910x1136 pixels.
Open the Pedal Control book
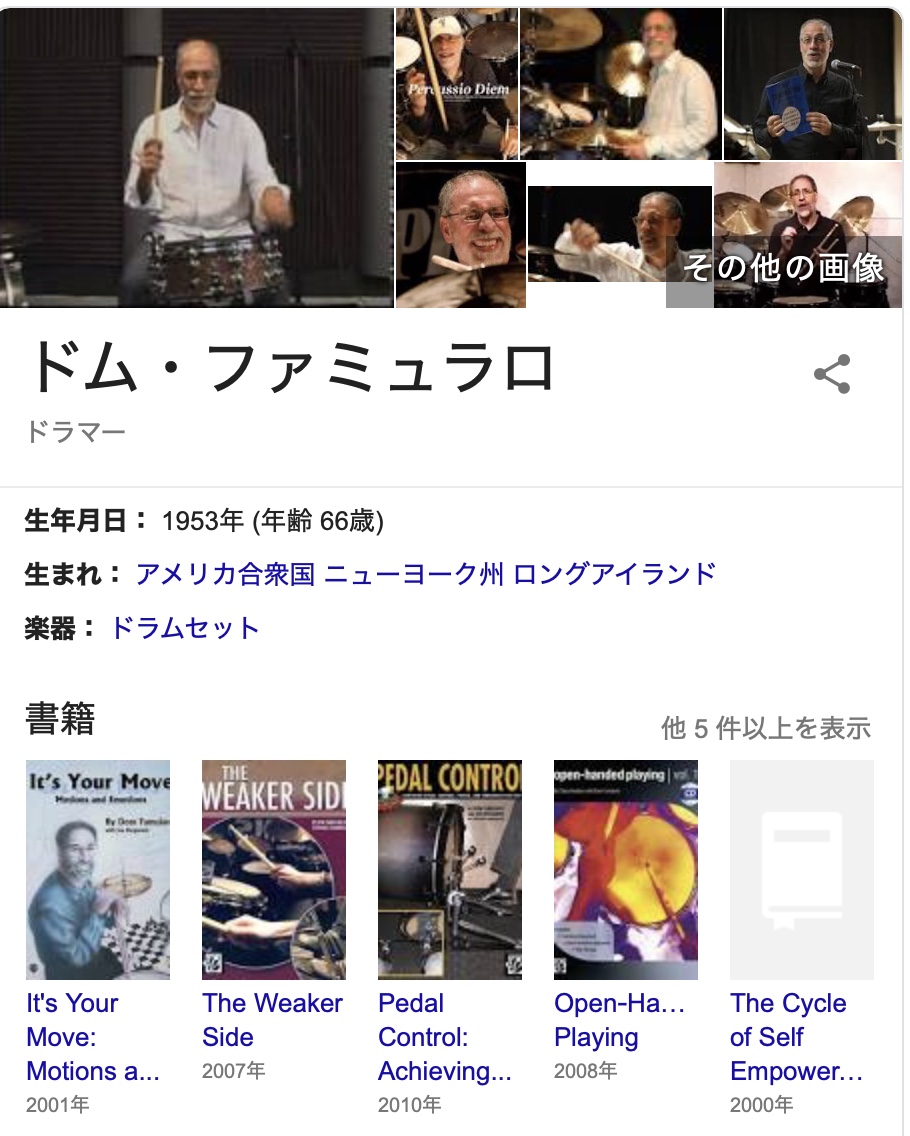(x=449, y=869)
